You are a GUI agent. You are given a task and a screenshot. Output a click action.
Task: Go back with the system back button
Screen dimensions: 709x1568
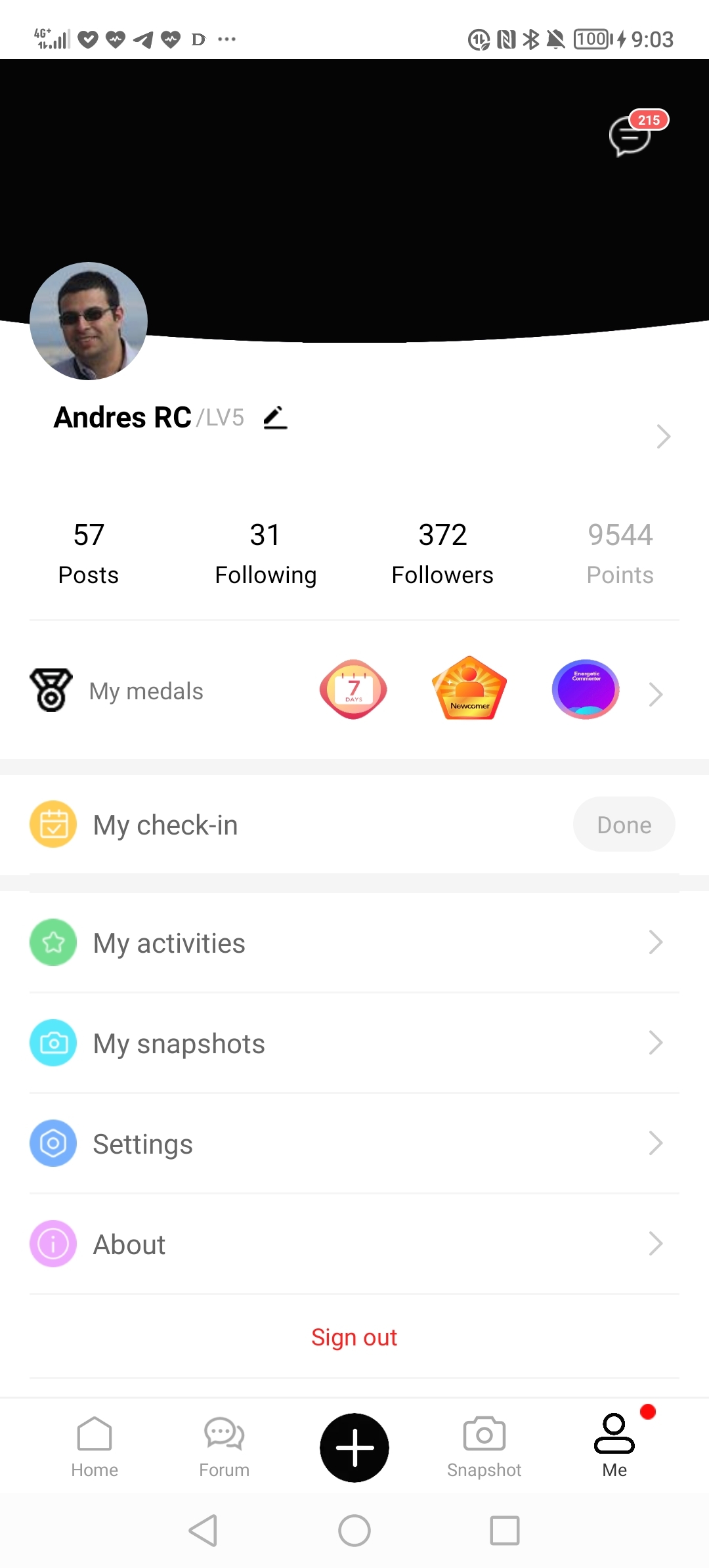click(x=204, y=1531)
